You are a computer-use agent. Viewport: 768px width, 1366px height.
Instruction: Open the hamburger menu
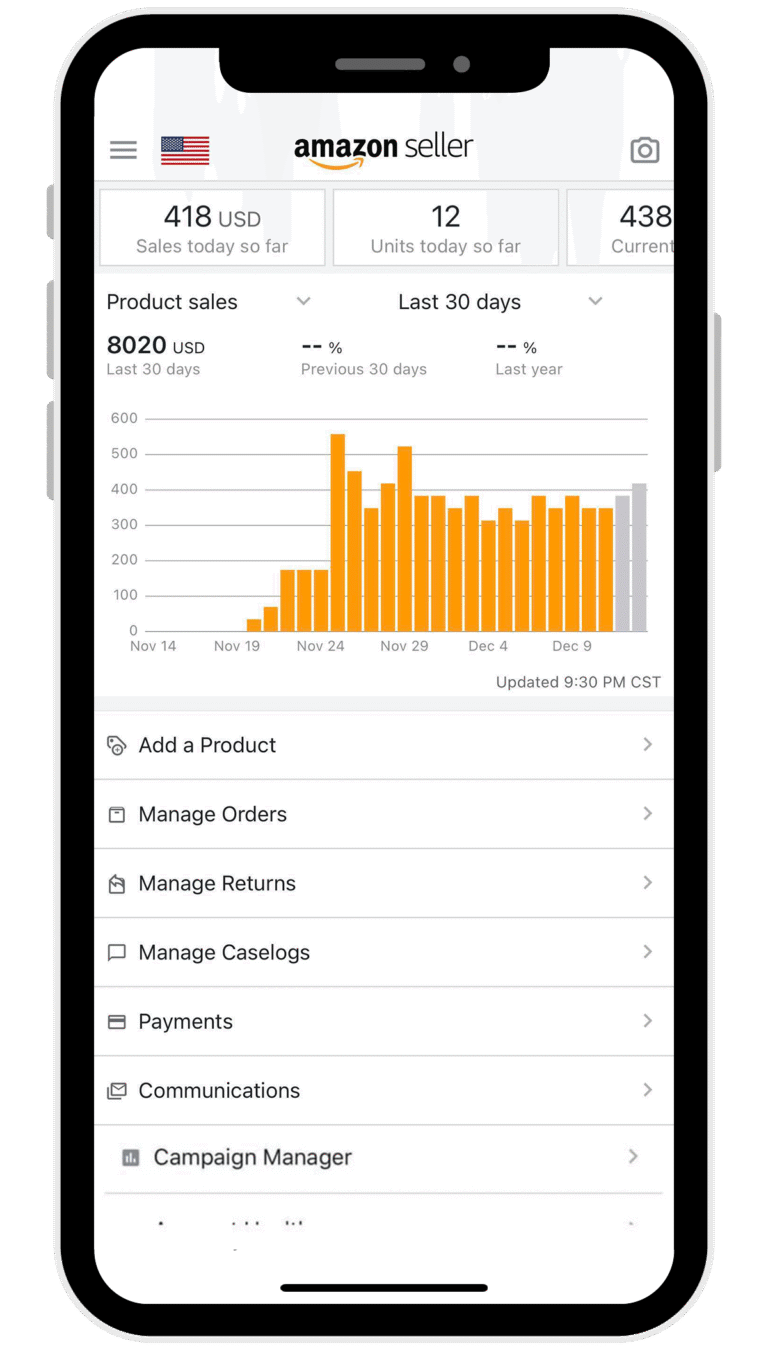click(123, 150)
